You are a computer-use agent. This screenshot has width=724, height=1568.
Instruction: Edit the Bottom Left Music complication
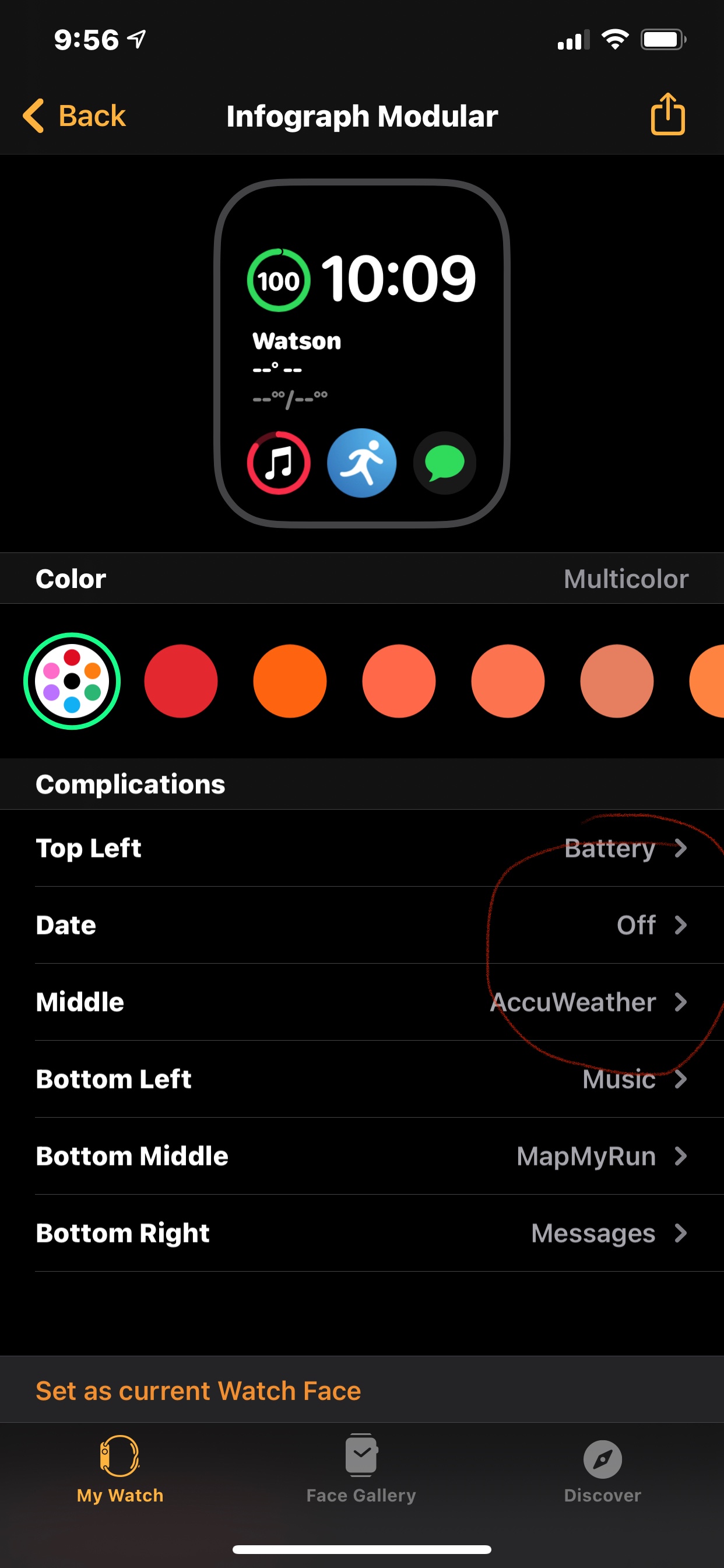(361, 1079)
